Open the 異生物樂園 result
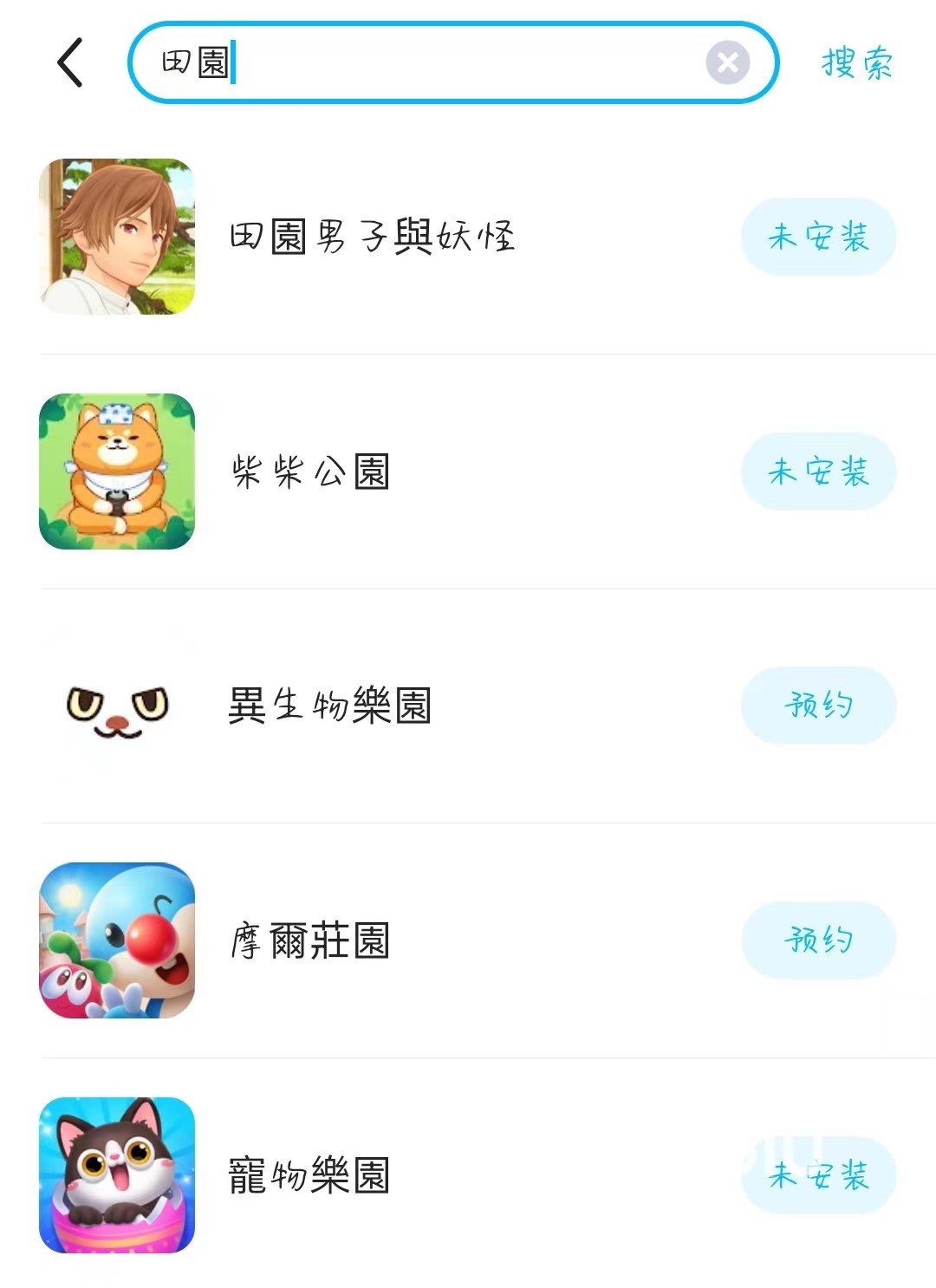The height and width of the screenshot is (1288, 936). click(329, 706)
